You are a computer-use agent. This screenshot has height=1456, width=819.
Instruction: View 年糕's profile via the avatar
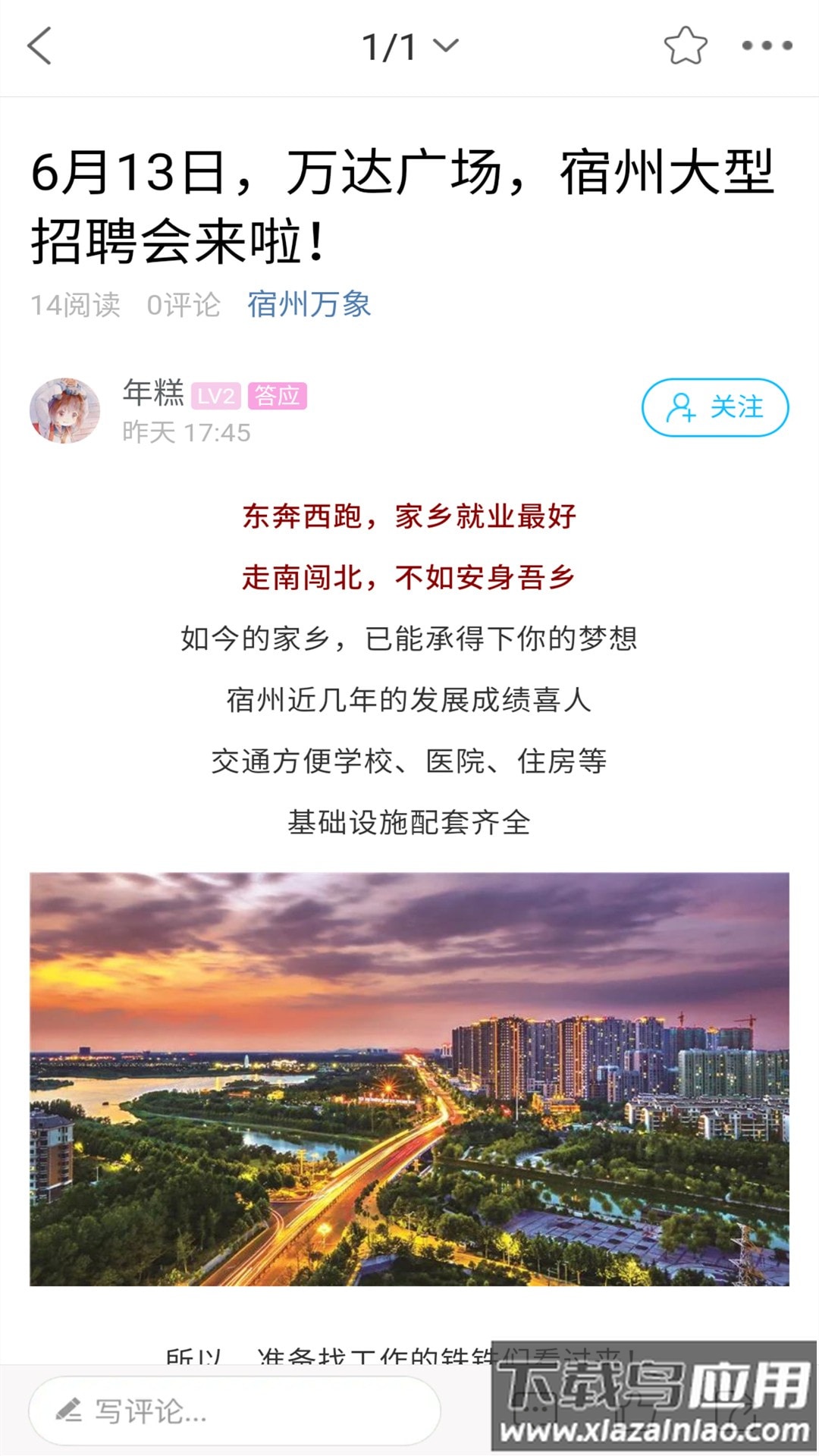point(65,410)
